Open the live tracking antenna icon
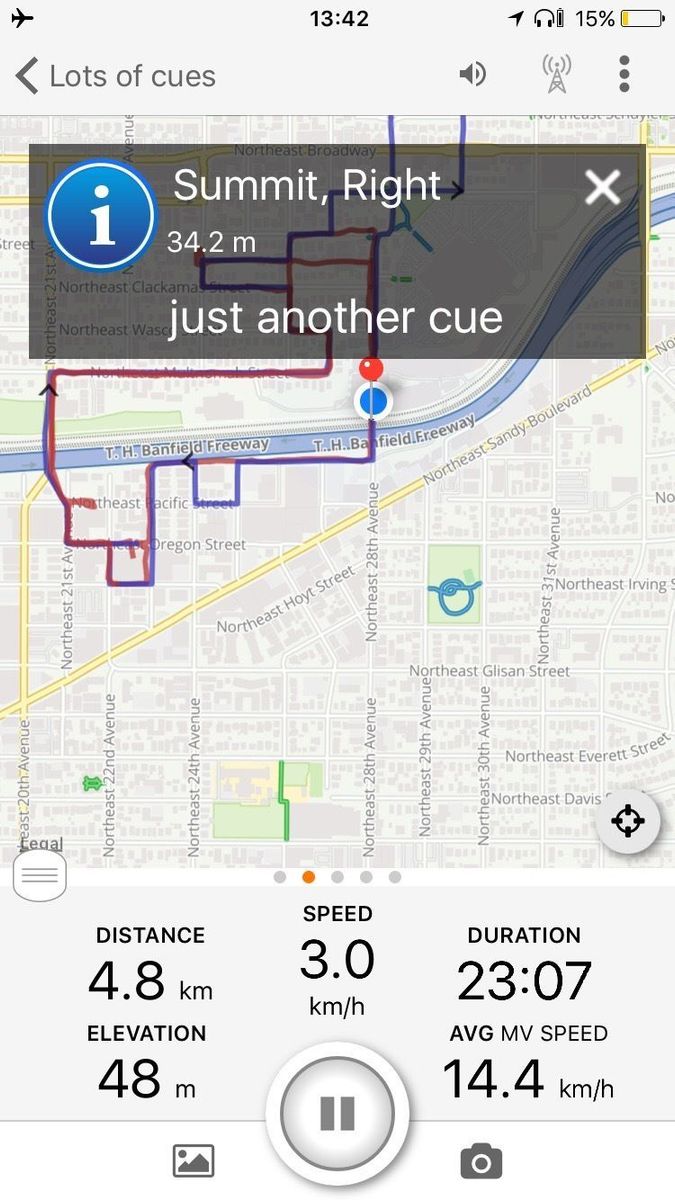The height and width of the screenshot is (1200, 675). (556, 75)
